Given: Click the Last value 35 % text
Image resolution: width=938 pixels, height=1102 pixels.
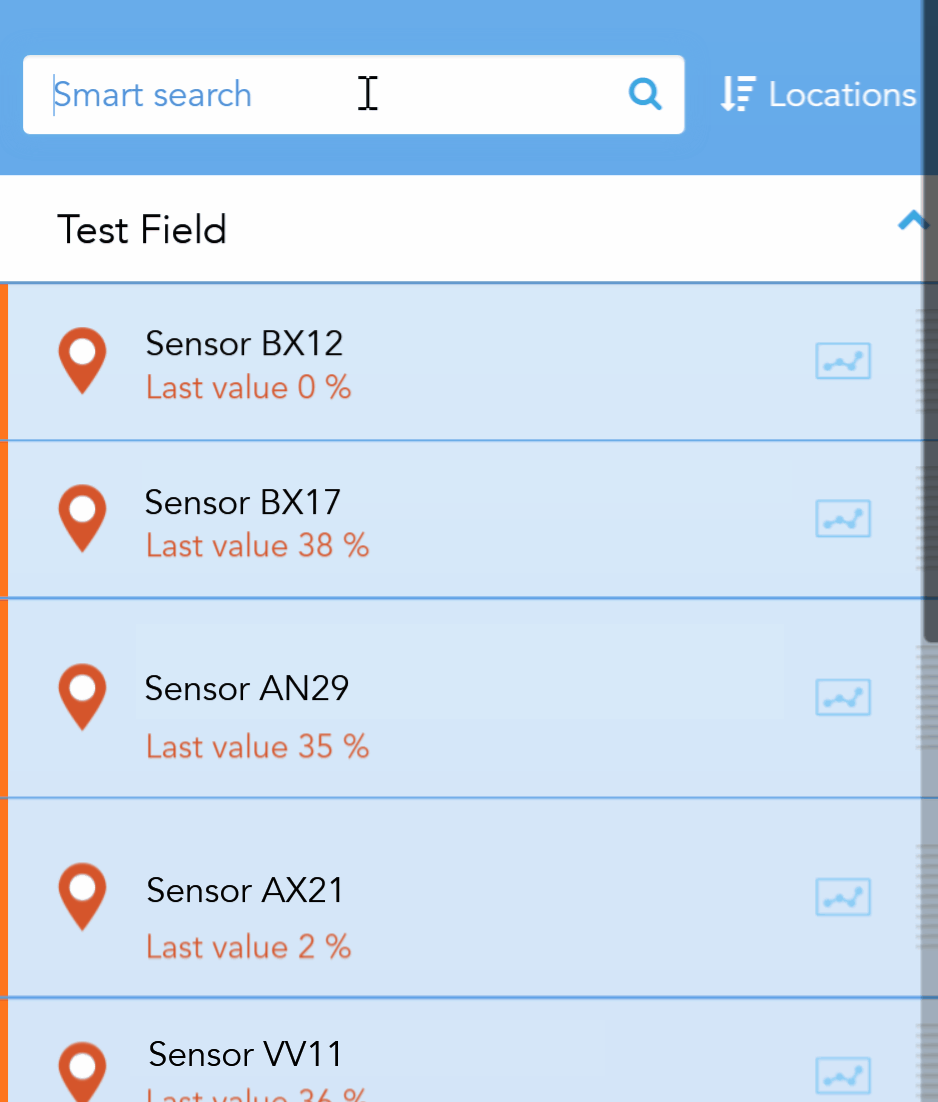Looking at the screenshot, I should click(x=257, y=746).
